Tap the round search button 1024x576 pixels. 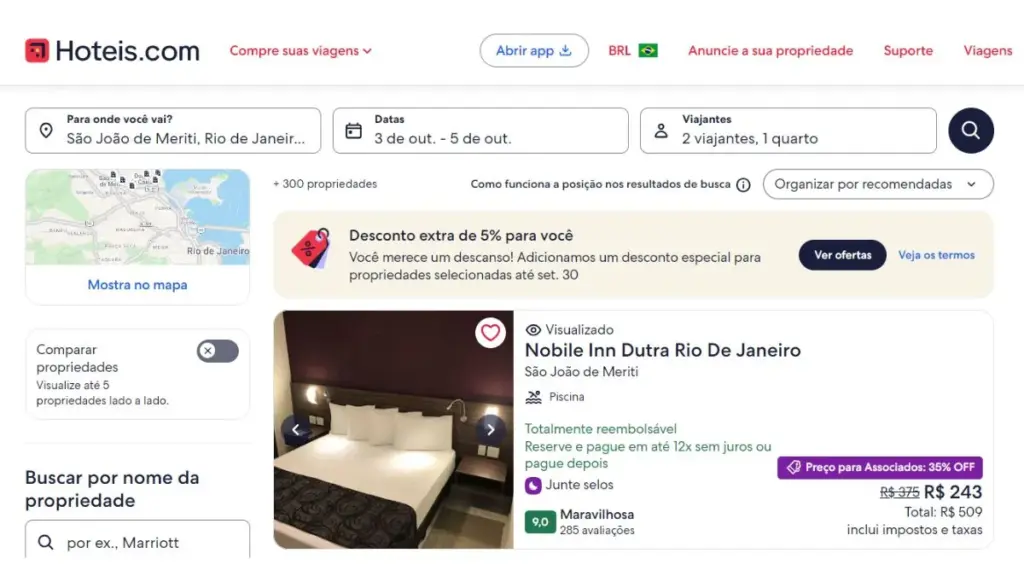click(x=970, y=130)
